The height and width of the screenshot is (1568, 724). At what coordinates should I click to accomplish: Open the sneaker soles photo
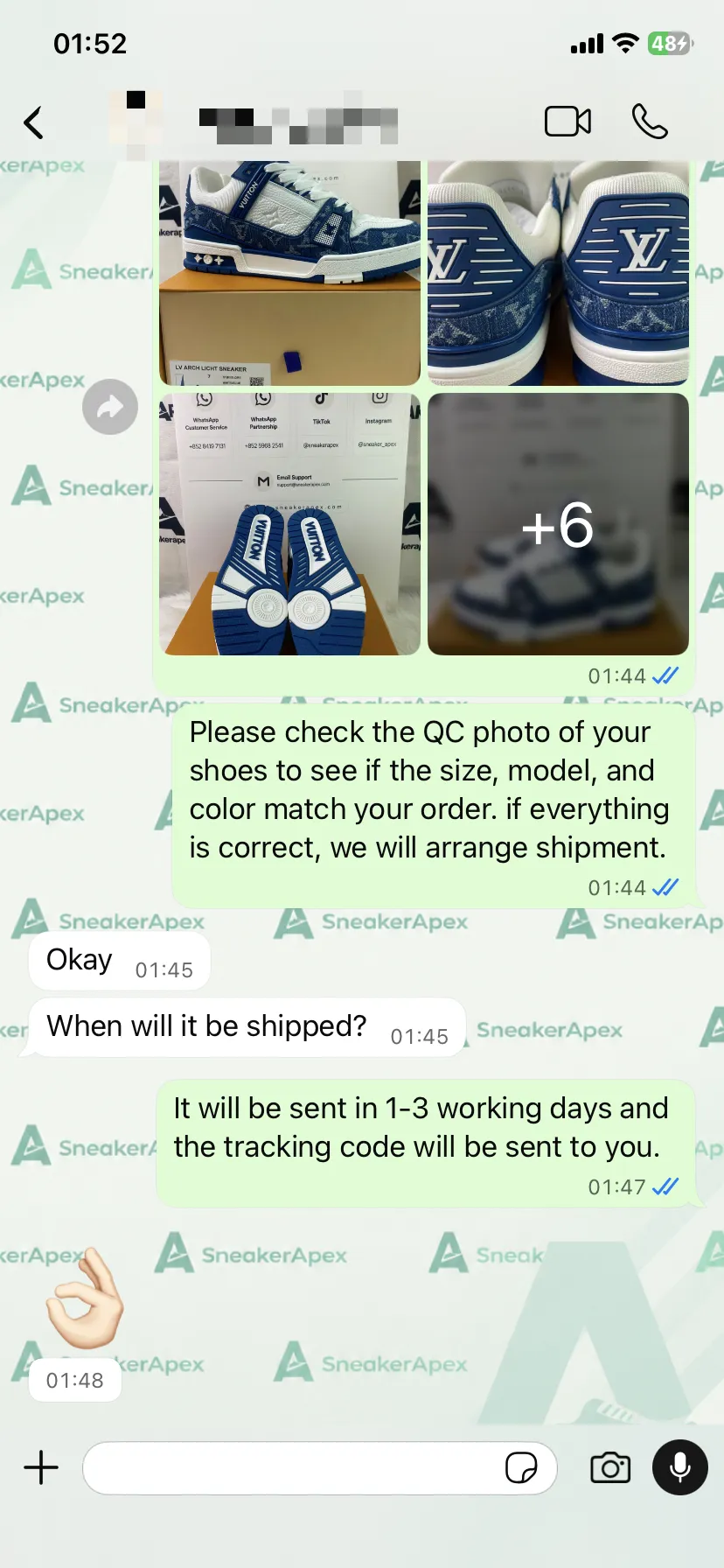[x=289, y=524]
